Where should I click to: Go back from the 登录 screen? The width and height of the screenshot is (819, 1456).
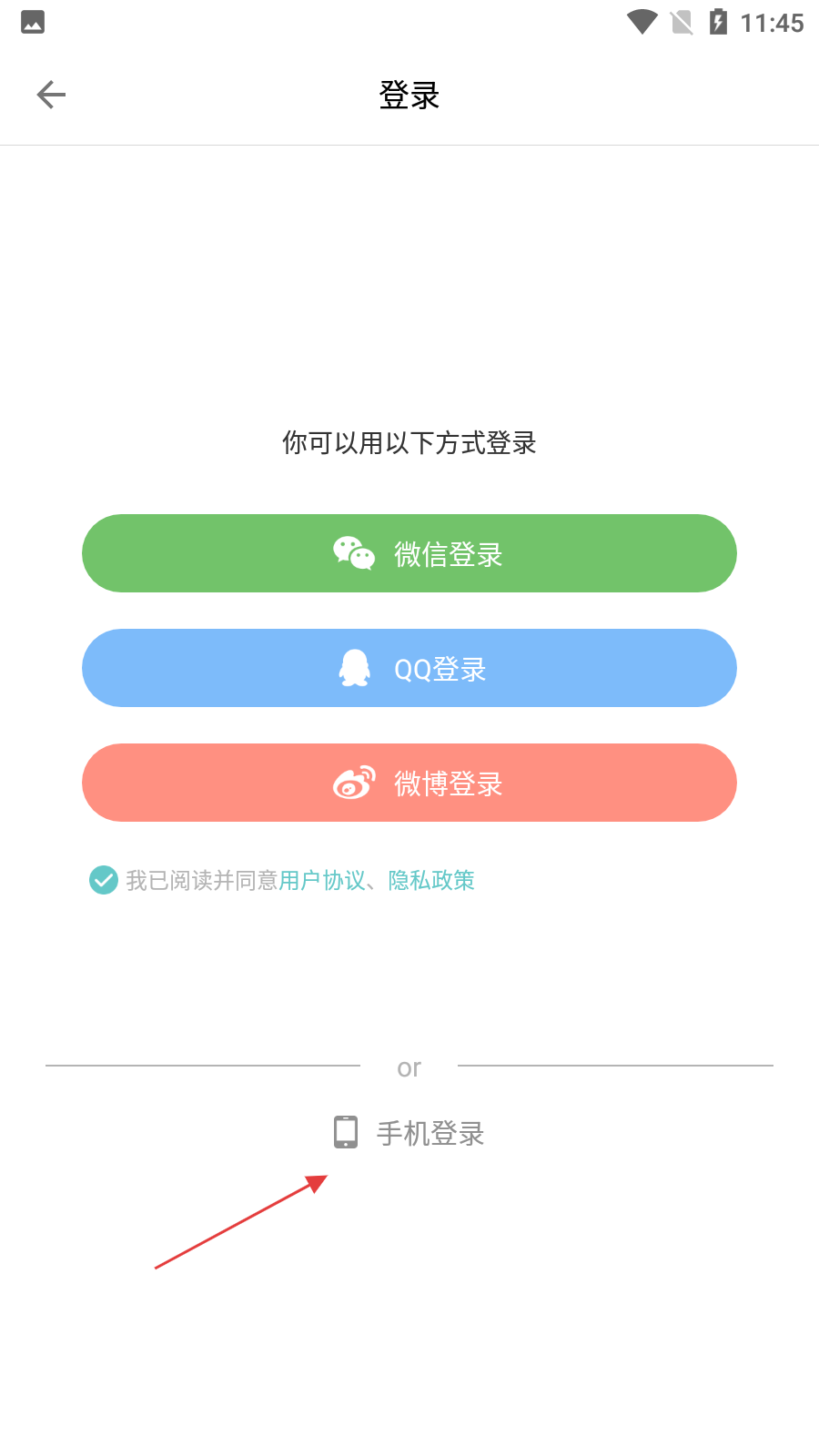51,95
